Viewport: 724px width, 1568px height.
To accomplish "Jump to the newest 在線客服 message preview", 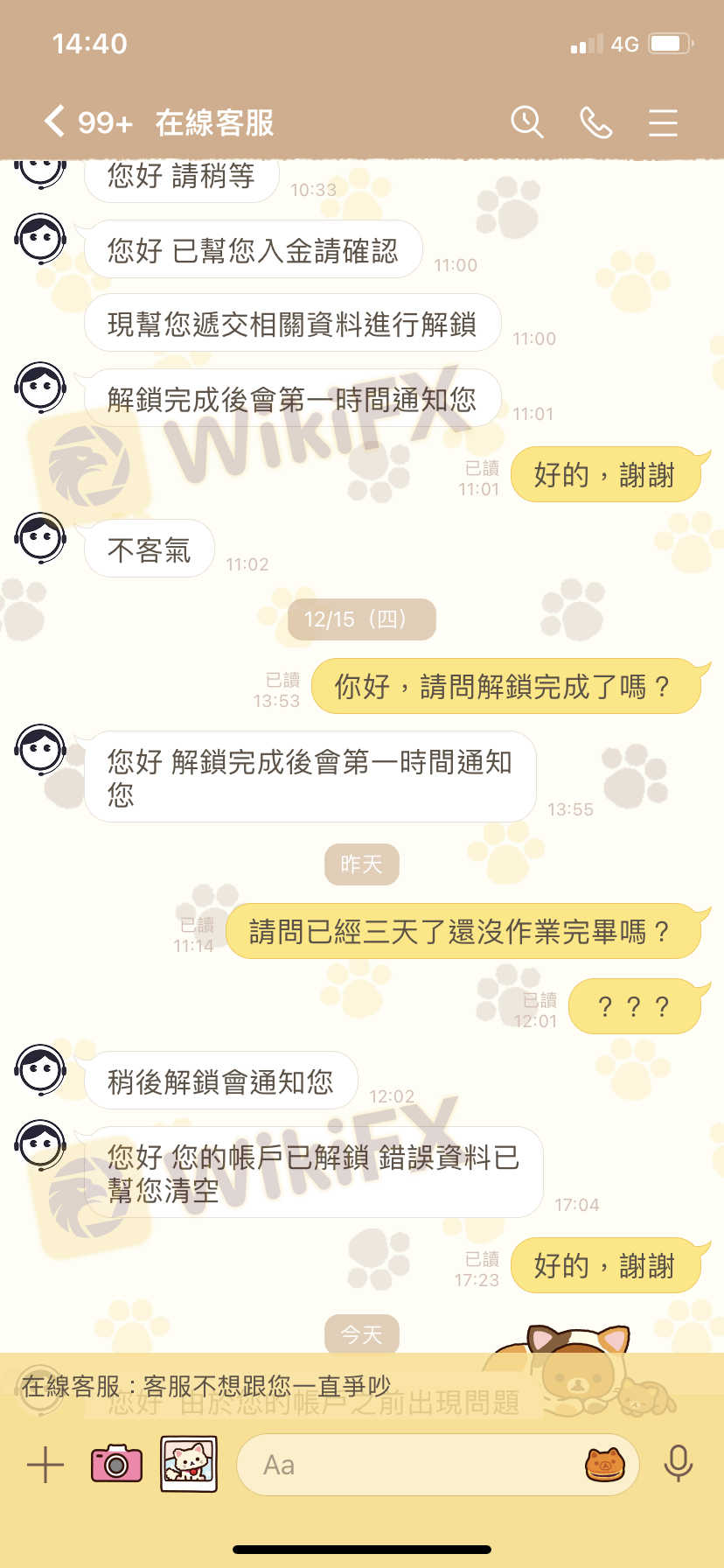I will pyautogui.click(x=262, y=1386).
